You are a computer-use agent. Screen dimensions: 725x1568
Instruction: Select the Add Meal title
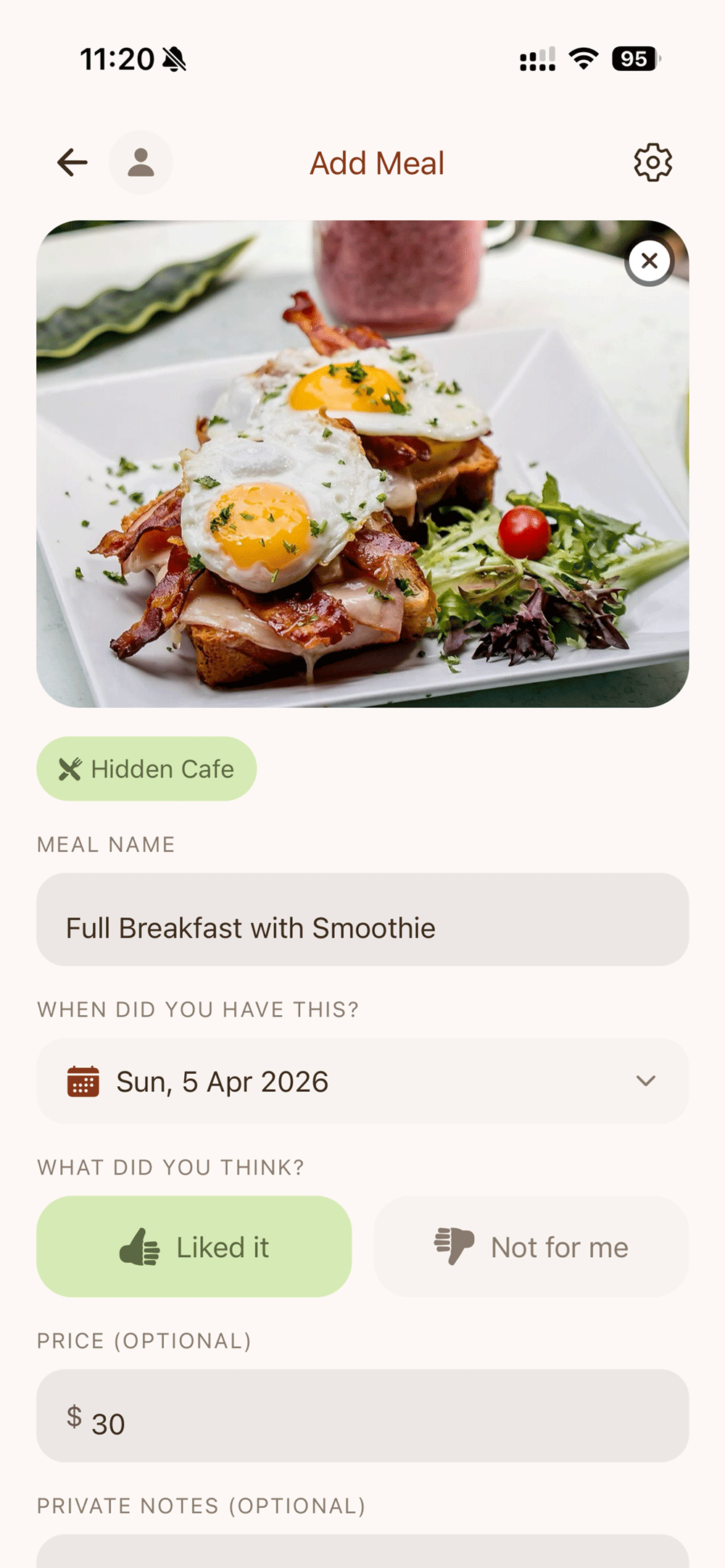pos(377,162)
